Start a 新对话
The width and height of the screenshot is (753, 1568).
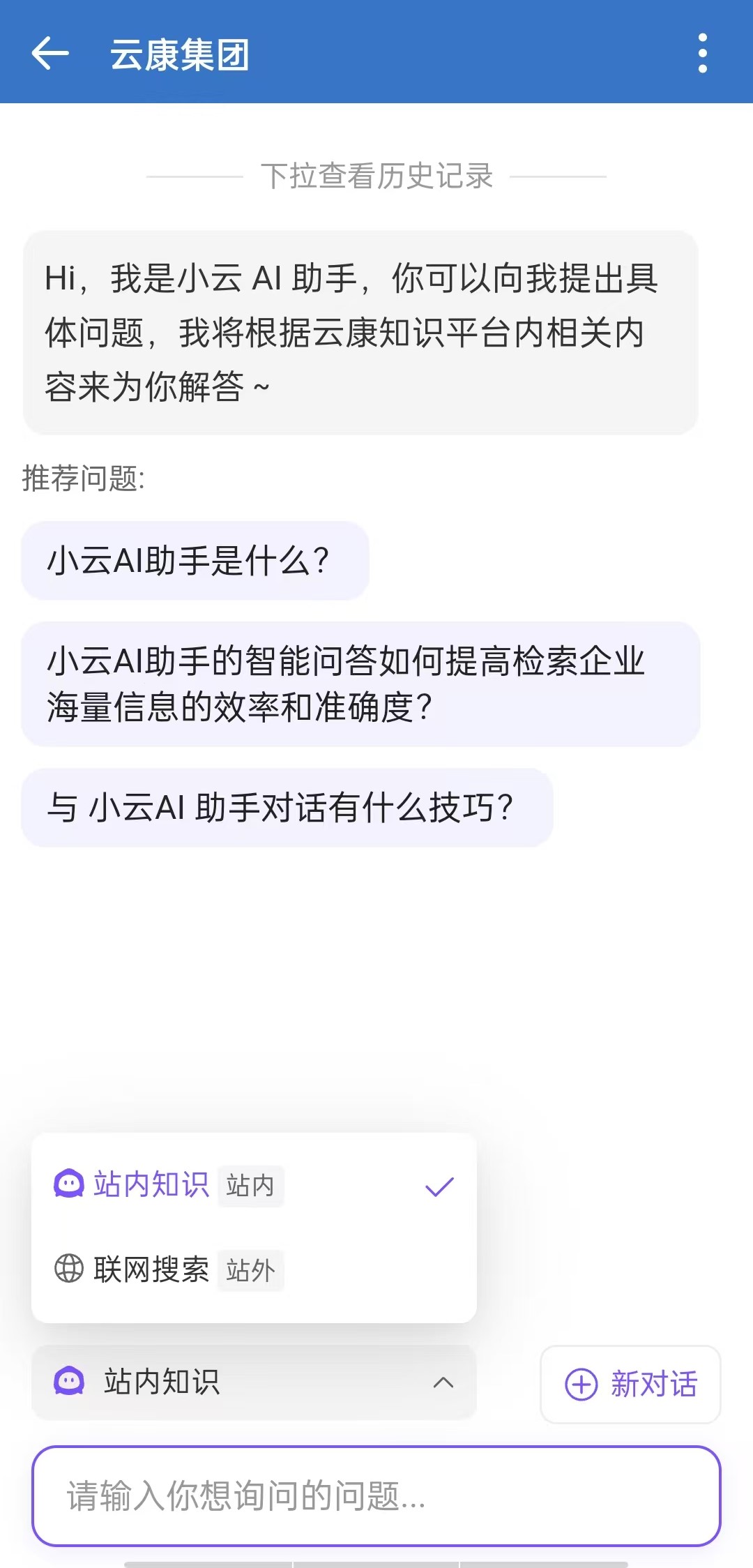click(x=630, y=1384)
